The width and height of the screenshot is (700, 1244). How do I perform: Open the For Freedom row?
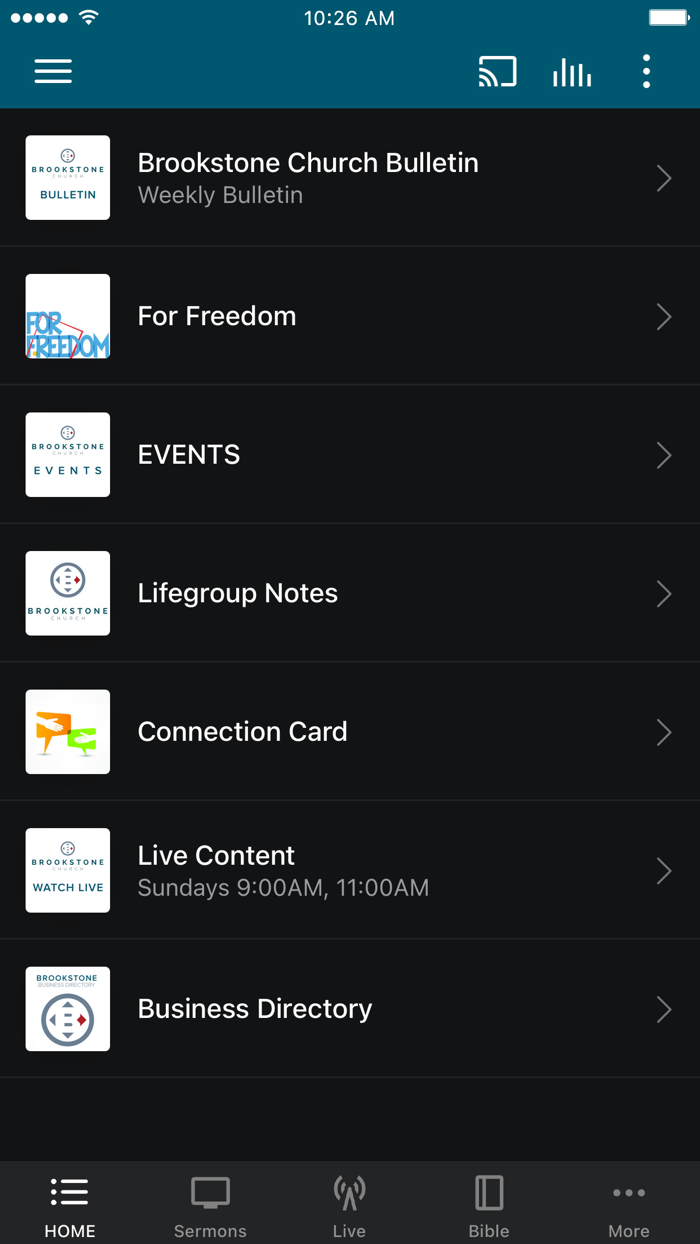pos(350,316)
